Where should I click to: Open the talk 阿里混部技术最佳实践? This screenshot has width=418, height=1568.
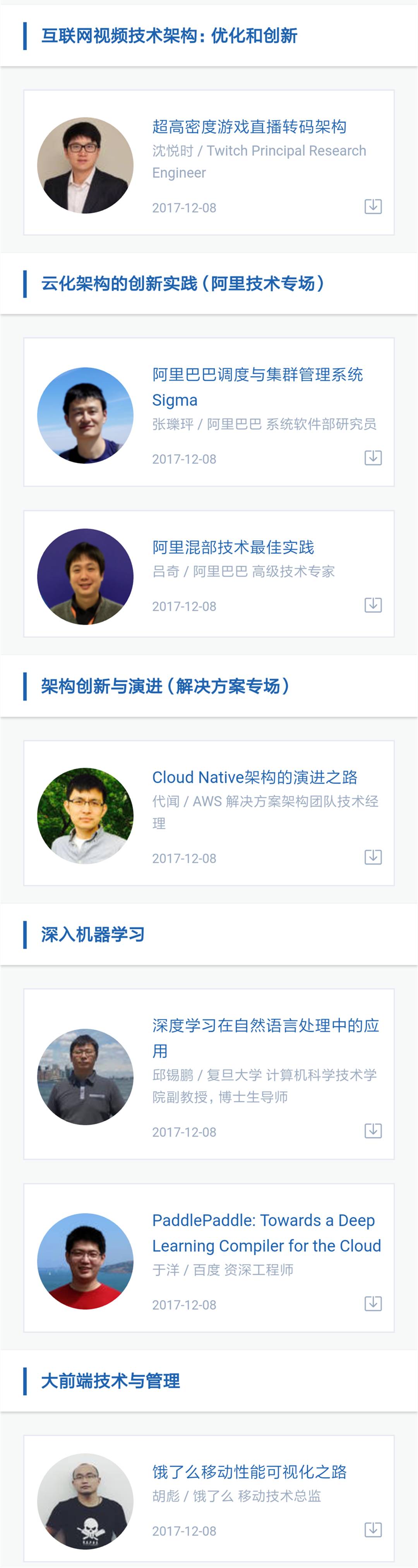(233, 547)
